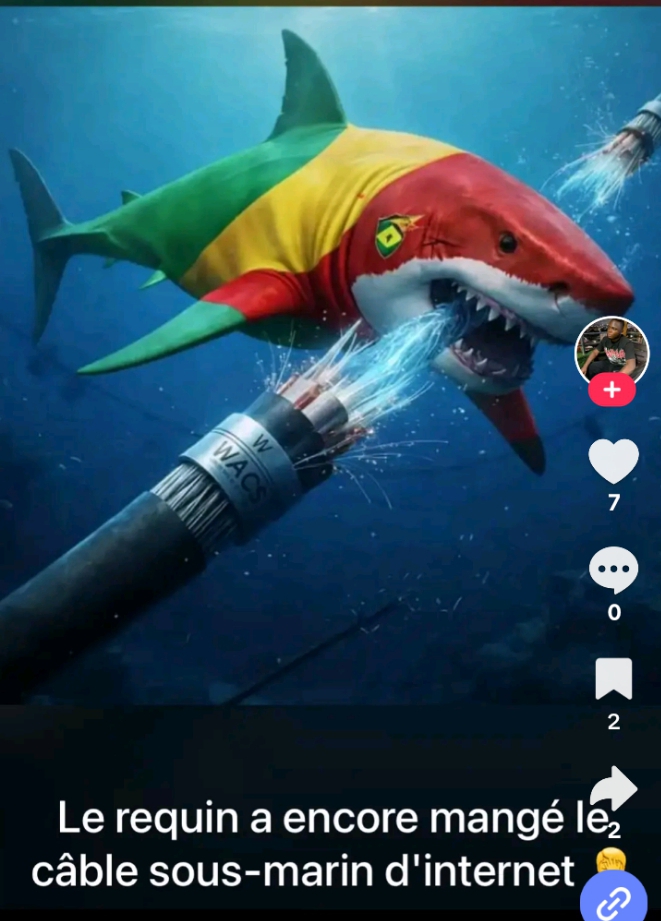This screenshot has height=921, width=661.
Task: Like this shark video
Action: pos(613,461)
